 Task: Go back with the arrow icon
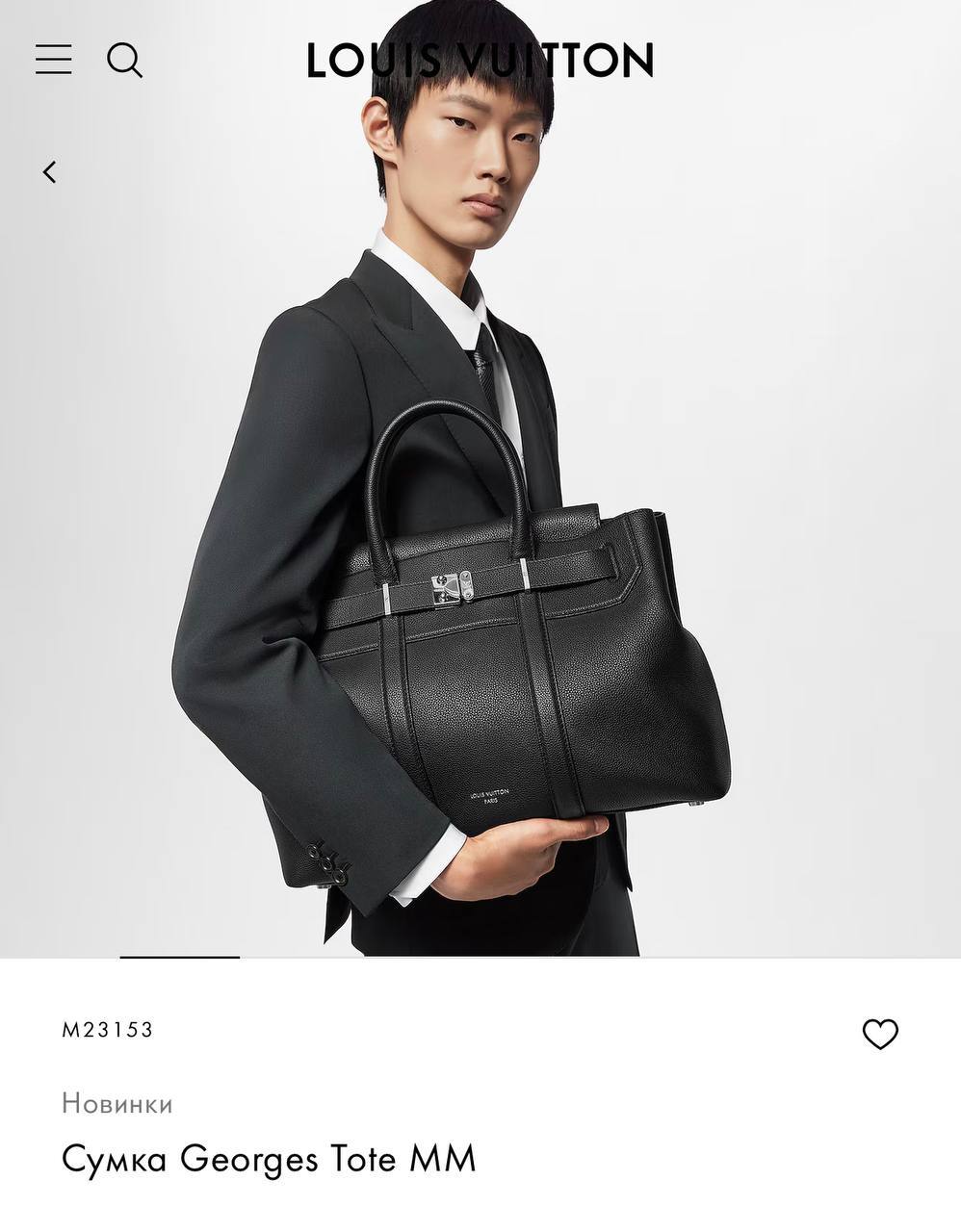(50, 172)
